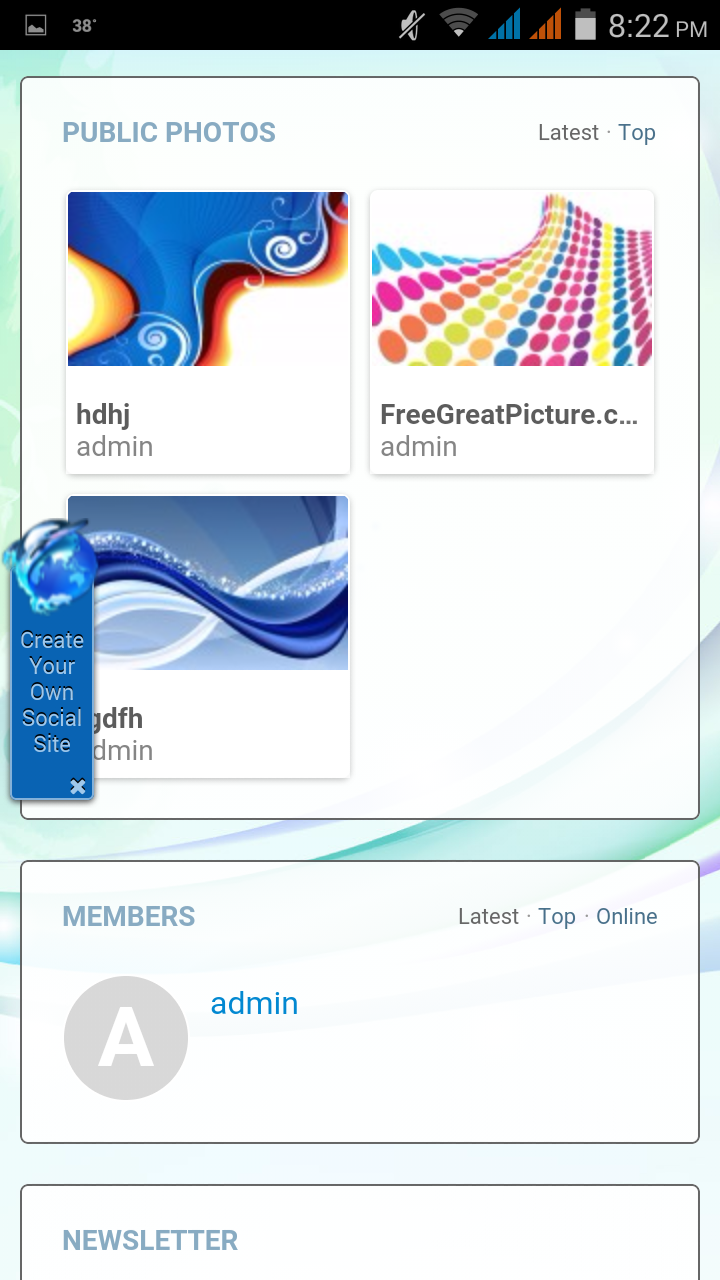Show Latest public photos
Image resolution: width=720 pixels, height=1280 pixels.
tap(568, 133)
